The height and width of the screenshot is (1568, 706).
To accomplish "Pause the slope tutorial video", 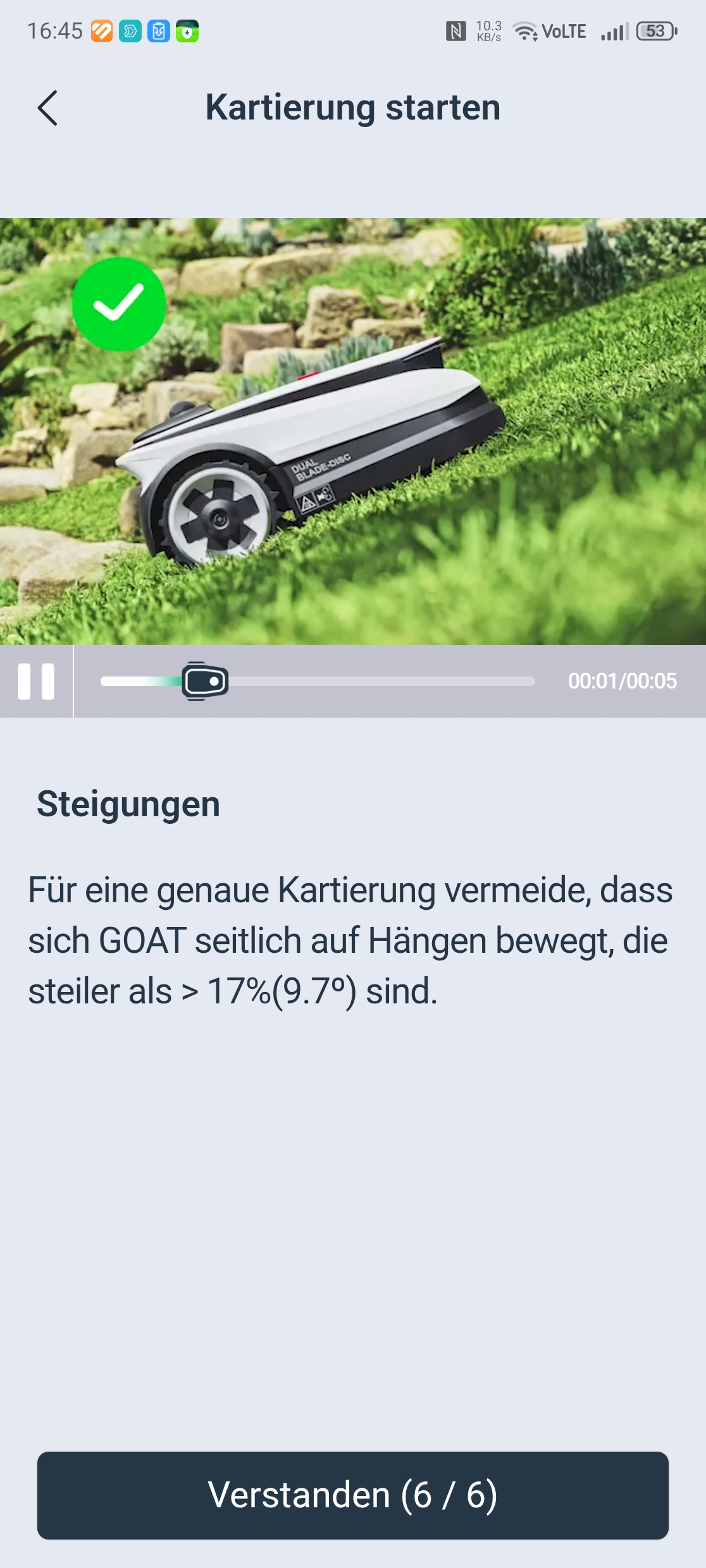I will click(36, 682).
